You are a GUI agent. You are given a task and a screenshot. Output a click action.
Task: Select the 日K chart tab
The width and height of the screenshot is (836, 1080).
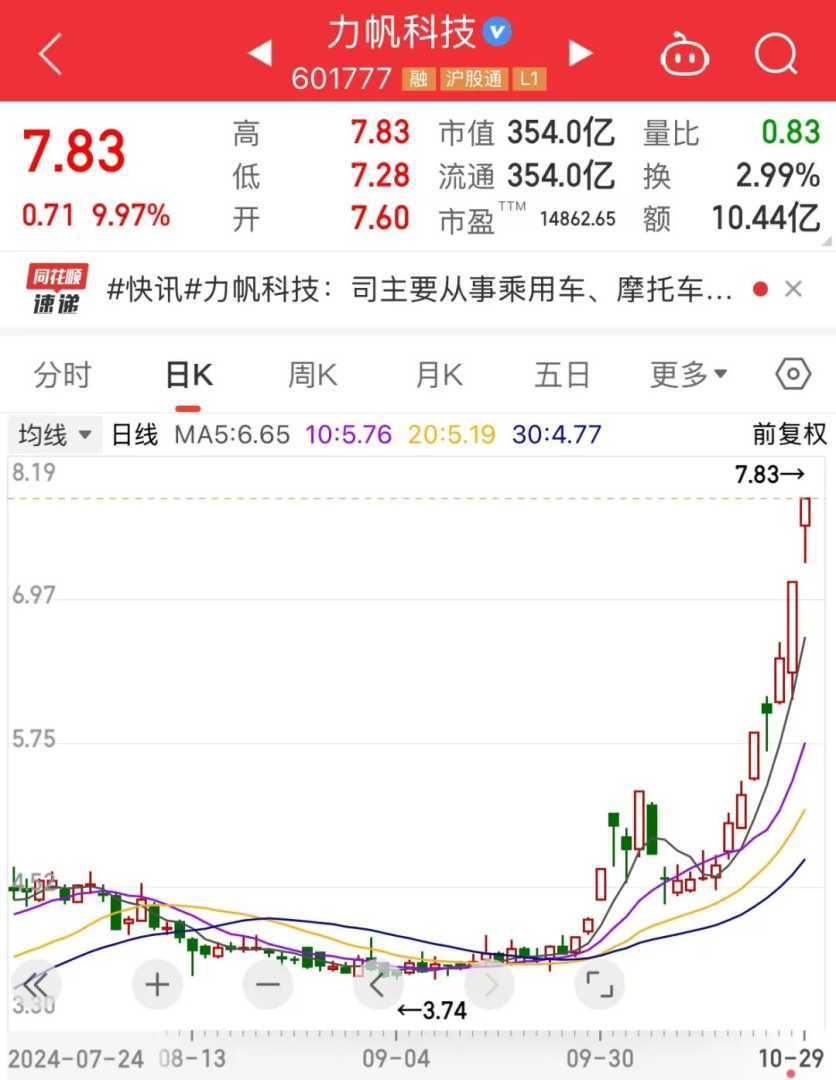(x=188, y=375)
